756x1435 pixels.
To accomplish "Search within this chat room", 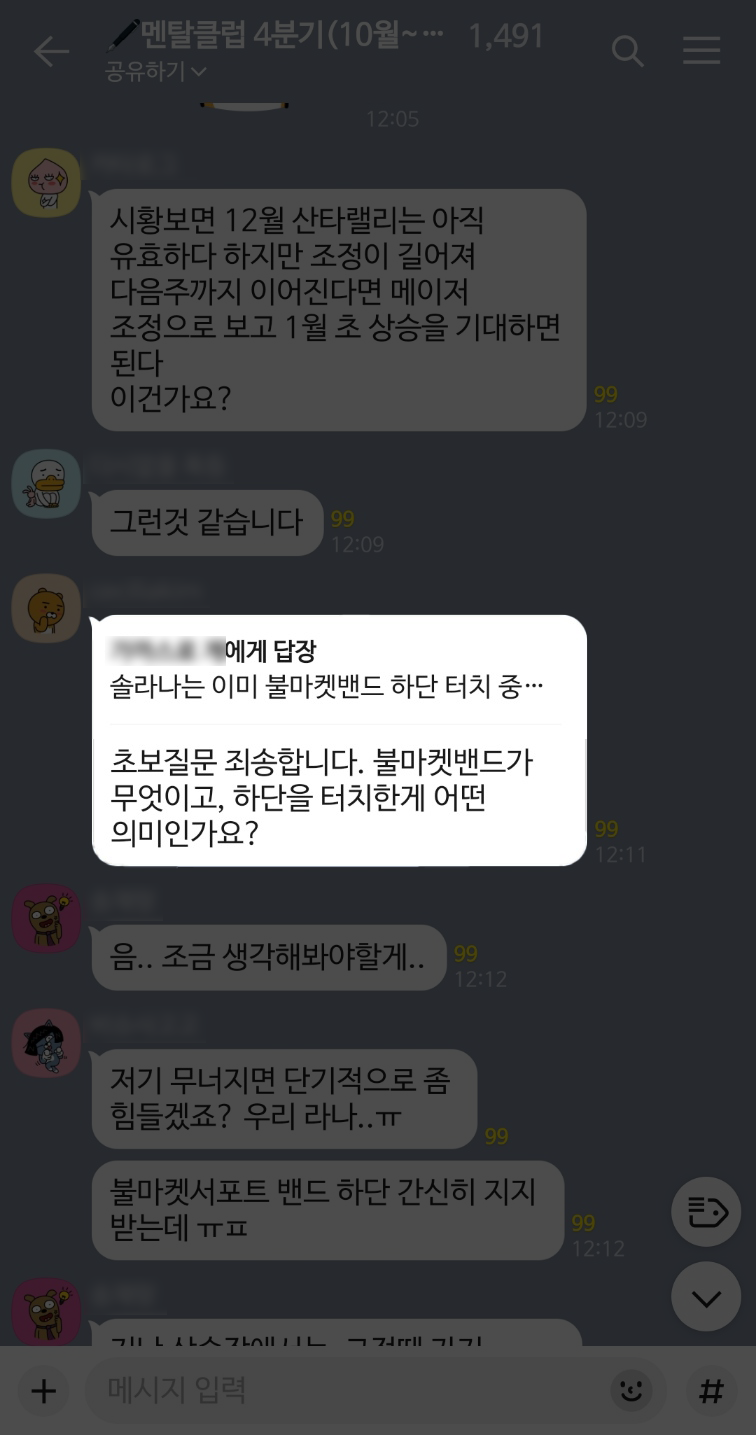I will tap(627, 52).
